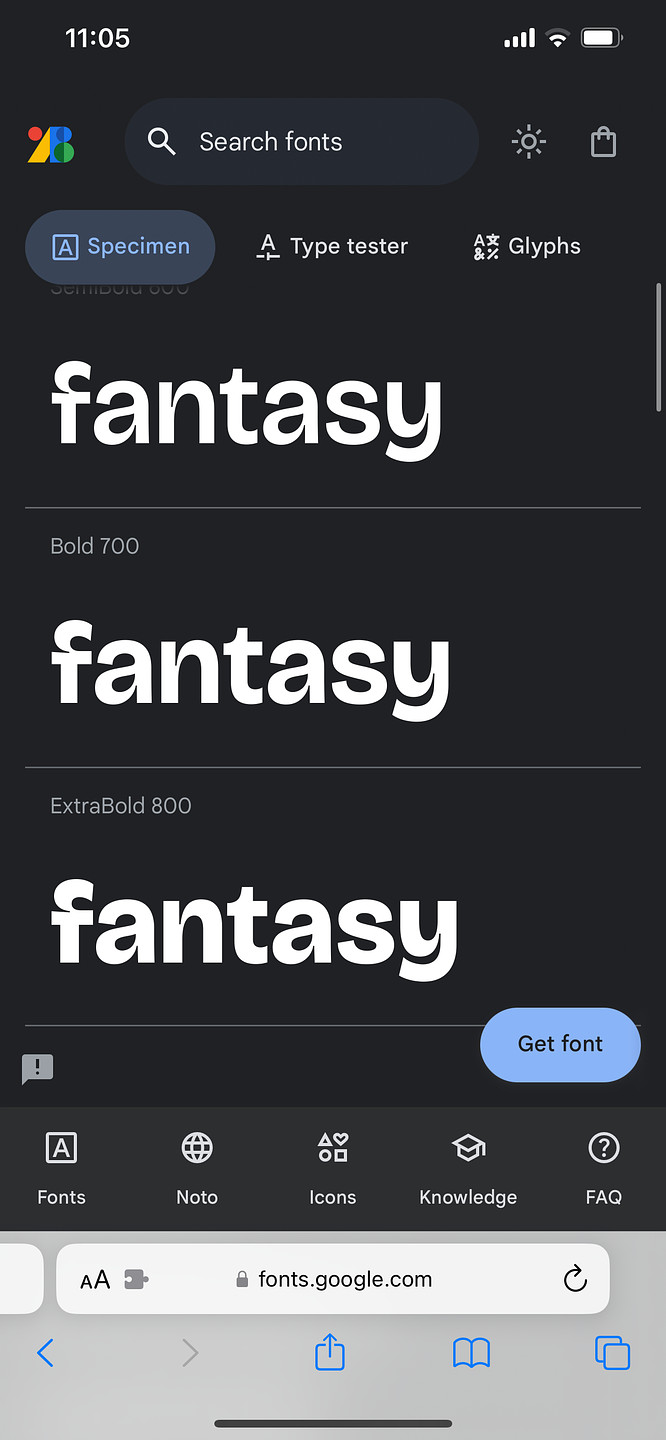The width and height of the screenshot is (666, 1440).
Task: Open Safari bookmarks
Action: (x=471, y=1353)
